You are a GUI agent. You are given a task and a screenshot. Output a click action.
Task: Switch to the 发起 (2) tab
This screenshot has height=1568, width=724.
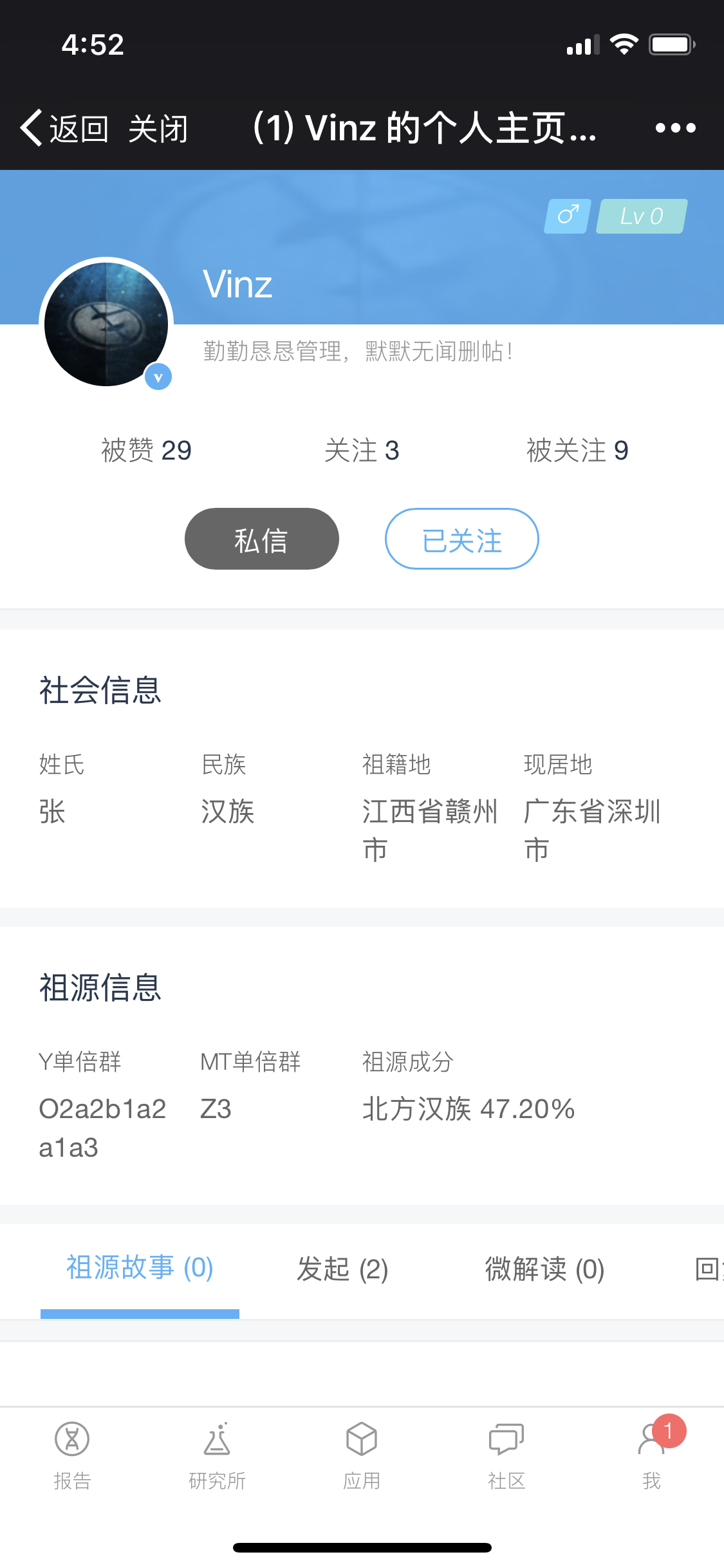click(x=342, y=1269)
